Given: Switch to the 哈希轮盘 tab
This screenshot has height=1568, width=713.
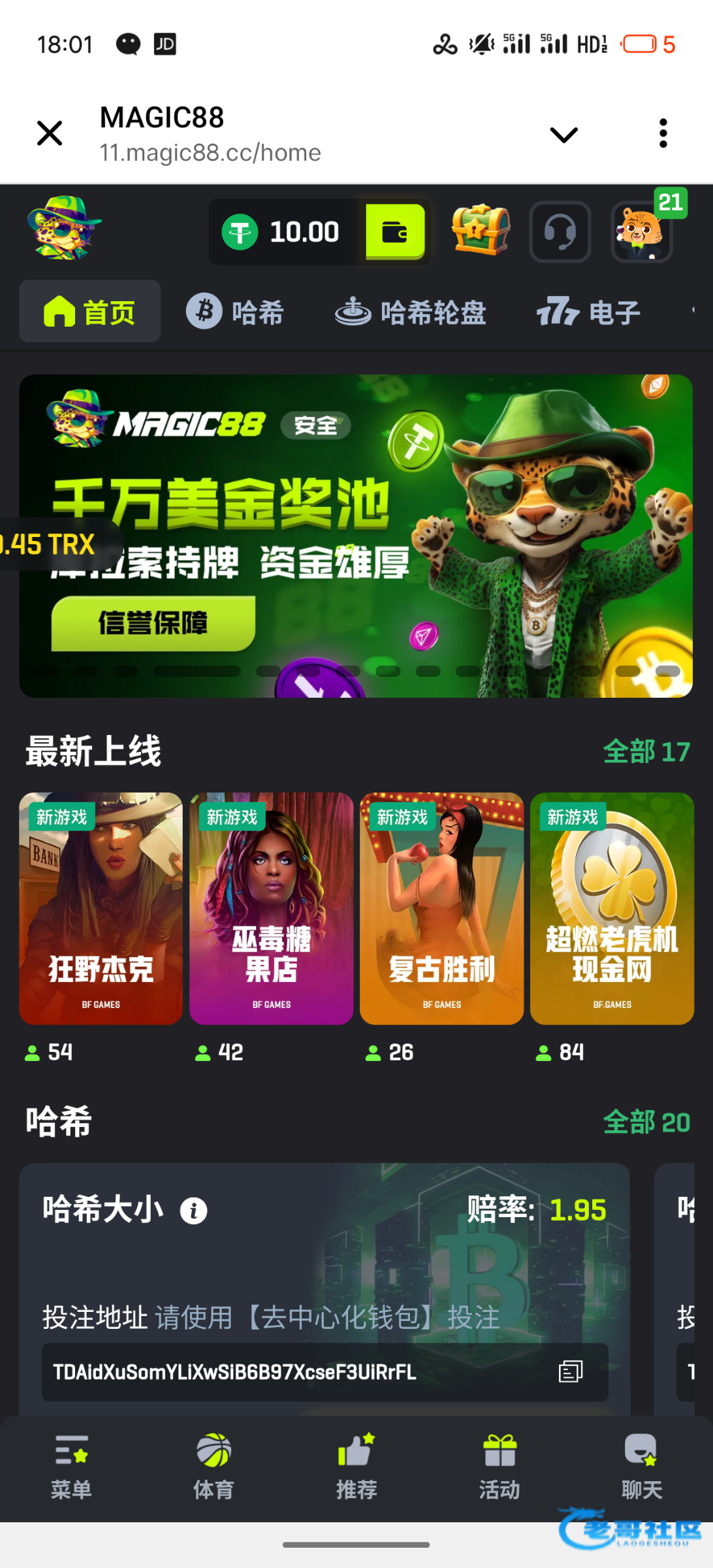Looking at the screenshot, I should [411, 312].
